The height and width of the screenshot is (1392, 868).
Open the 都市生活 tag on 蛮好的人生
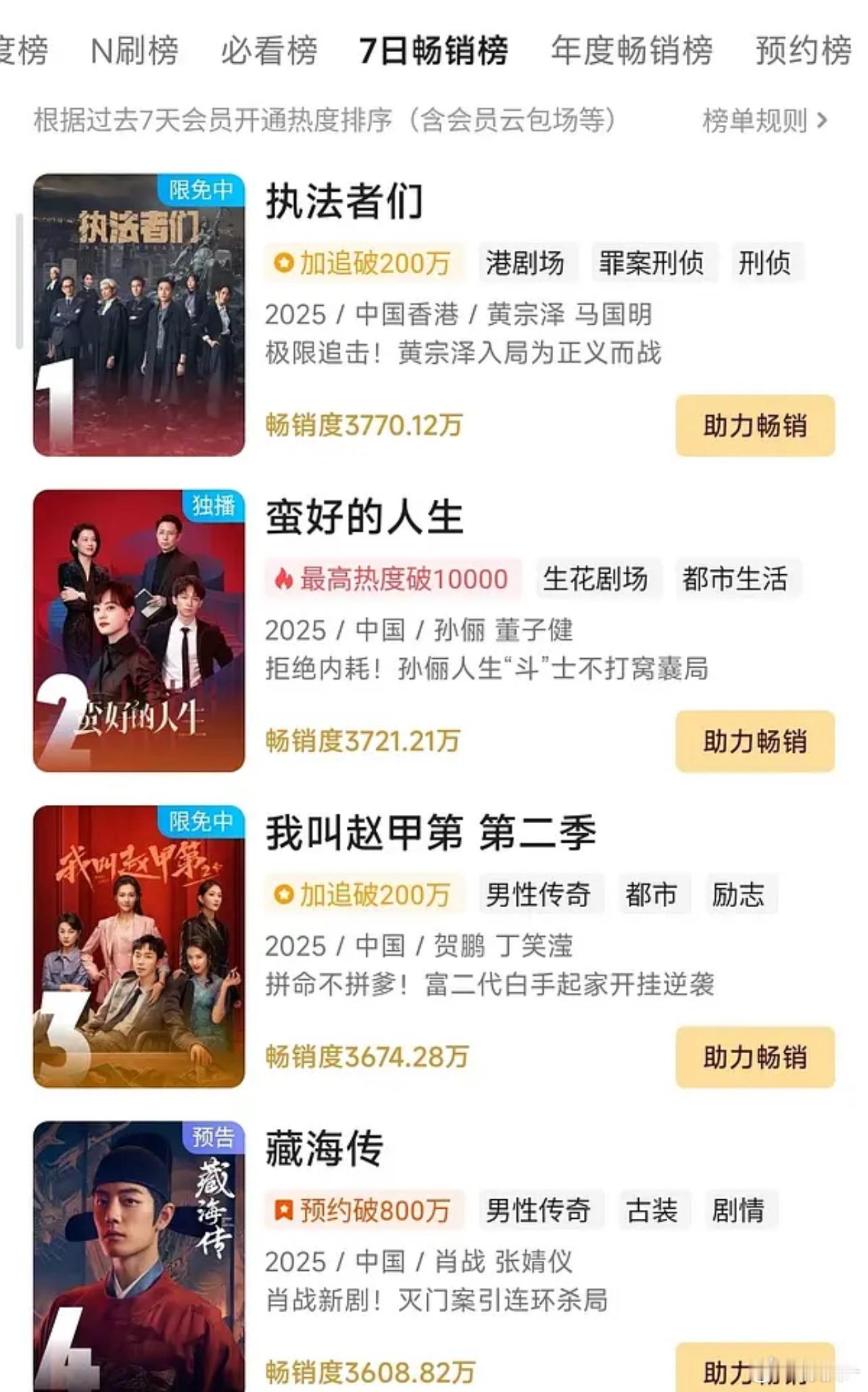point(736,578)
